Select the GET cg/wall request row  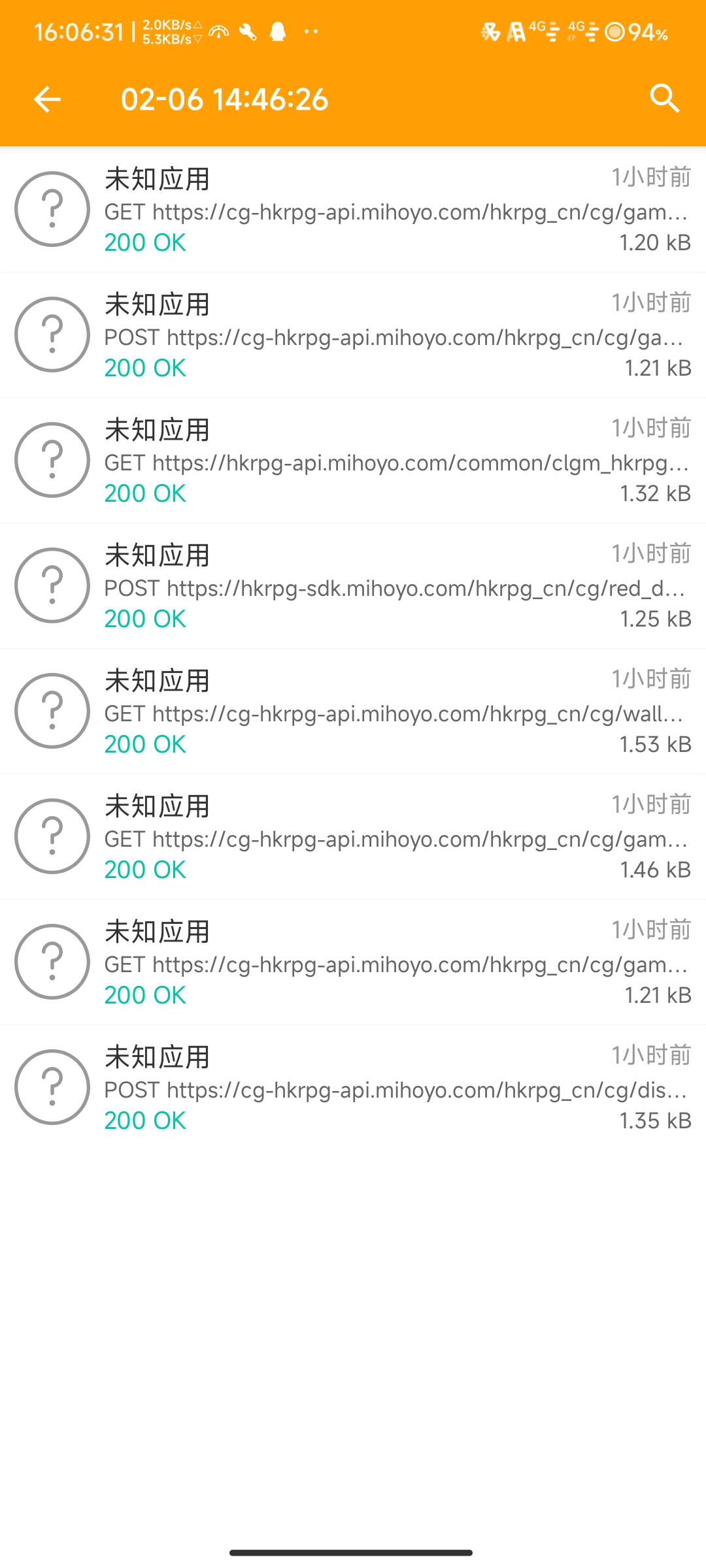click(x=353, y=711)
